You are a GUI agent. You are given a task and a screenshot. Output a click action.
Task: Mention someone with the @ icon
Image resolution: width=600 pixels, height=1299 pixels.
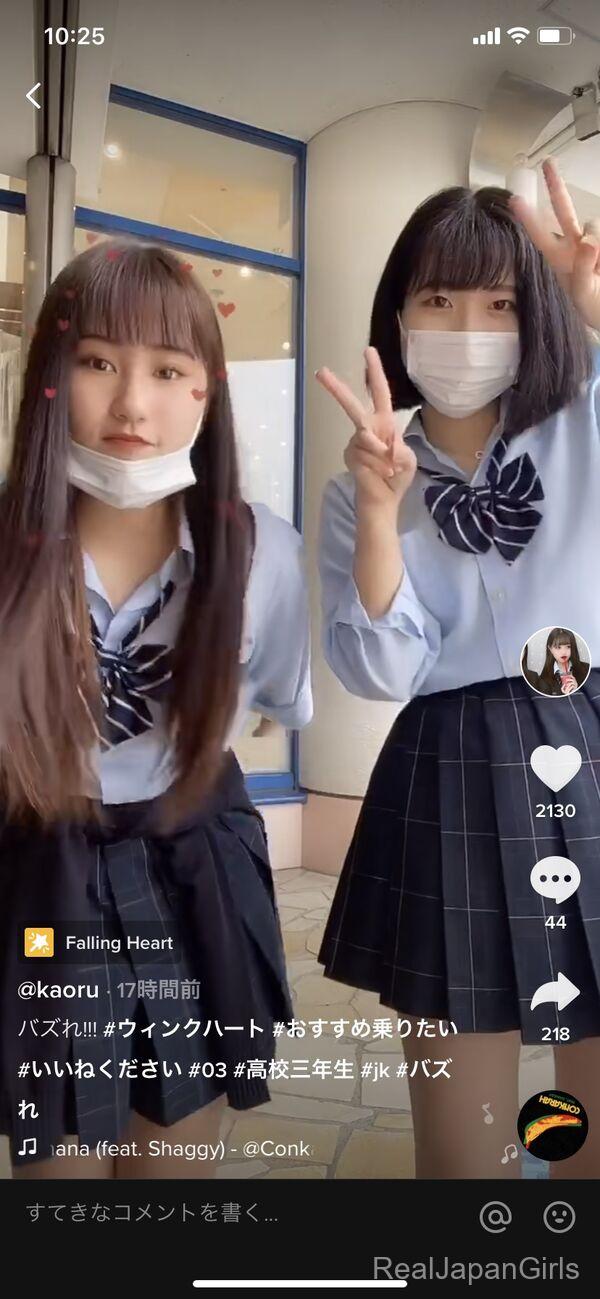[495, 1216]
